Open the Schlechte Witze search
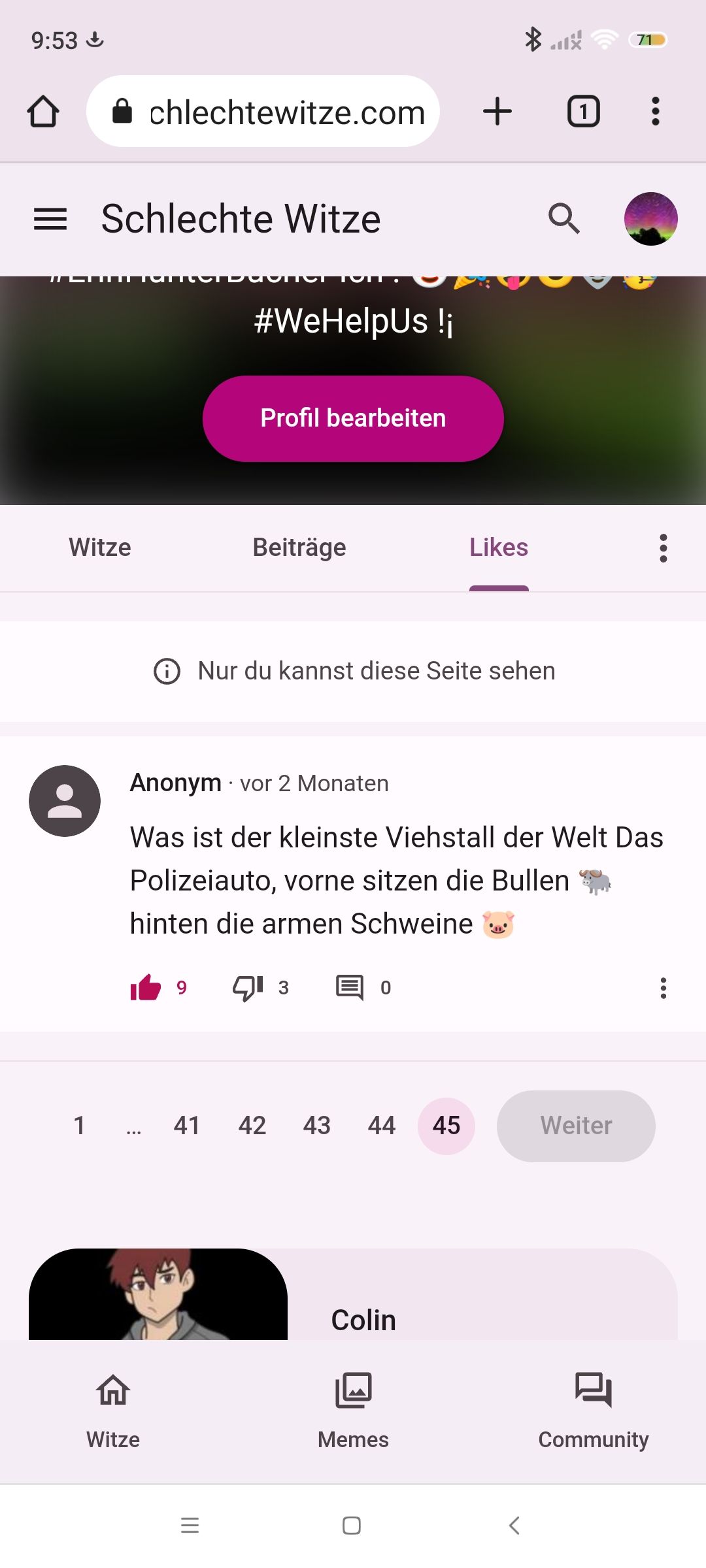This screenshot has width=706, height=1568. [x=563, y=219]
